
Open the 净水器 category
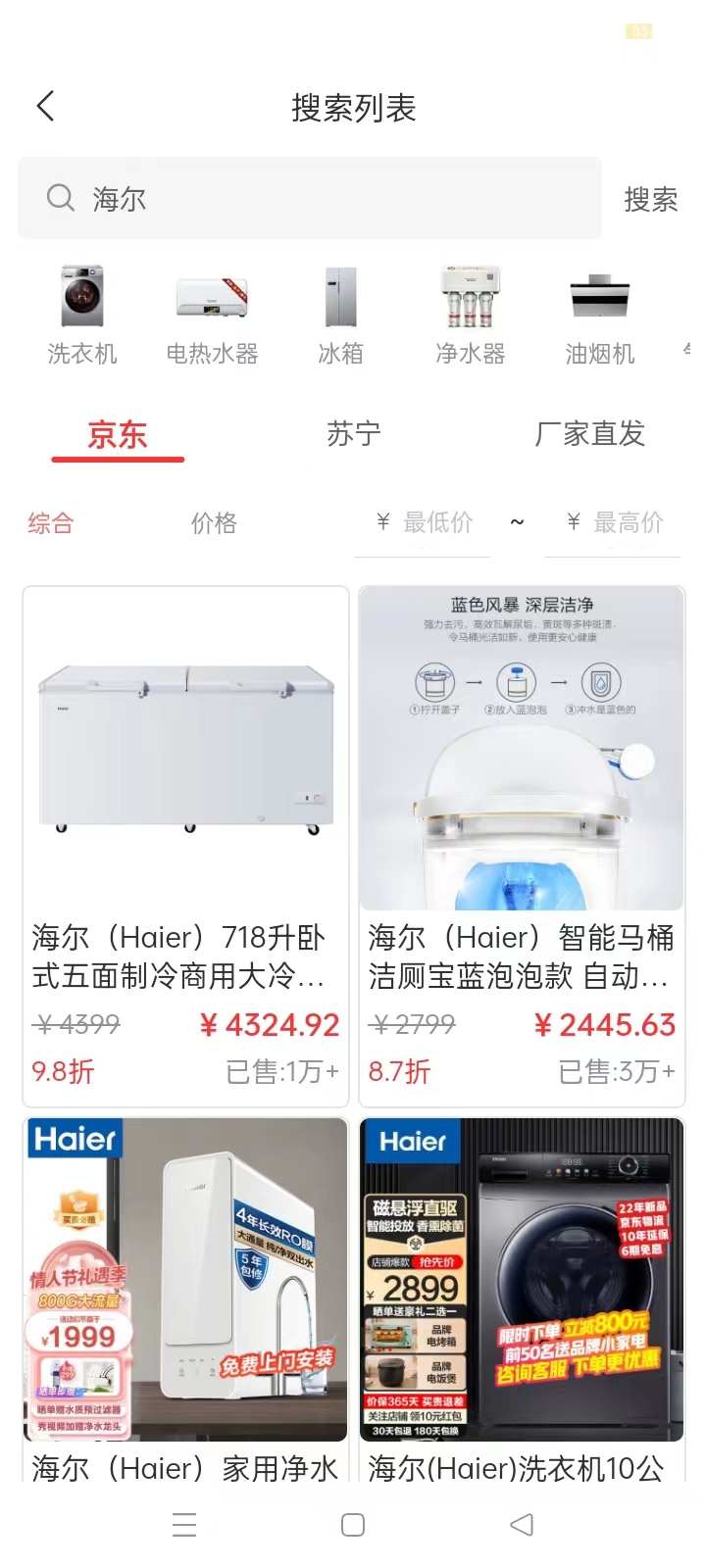pos(471,299)
